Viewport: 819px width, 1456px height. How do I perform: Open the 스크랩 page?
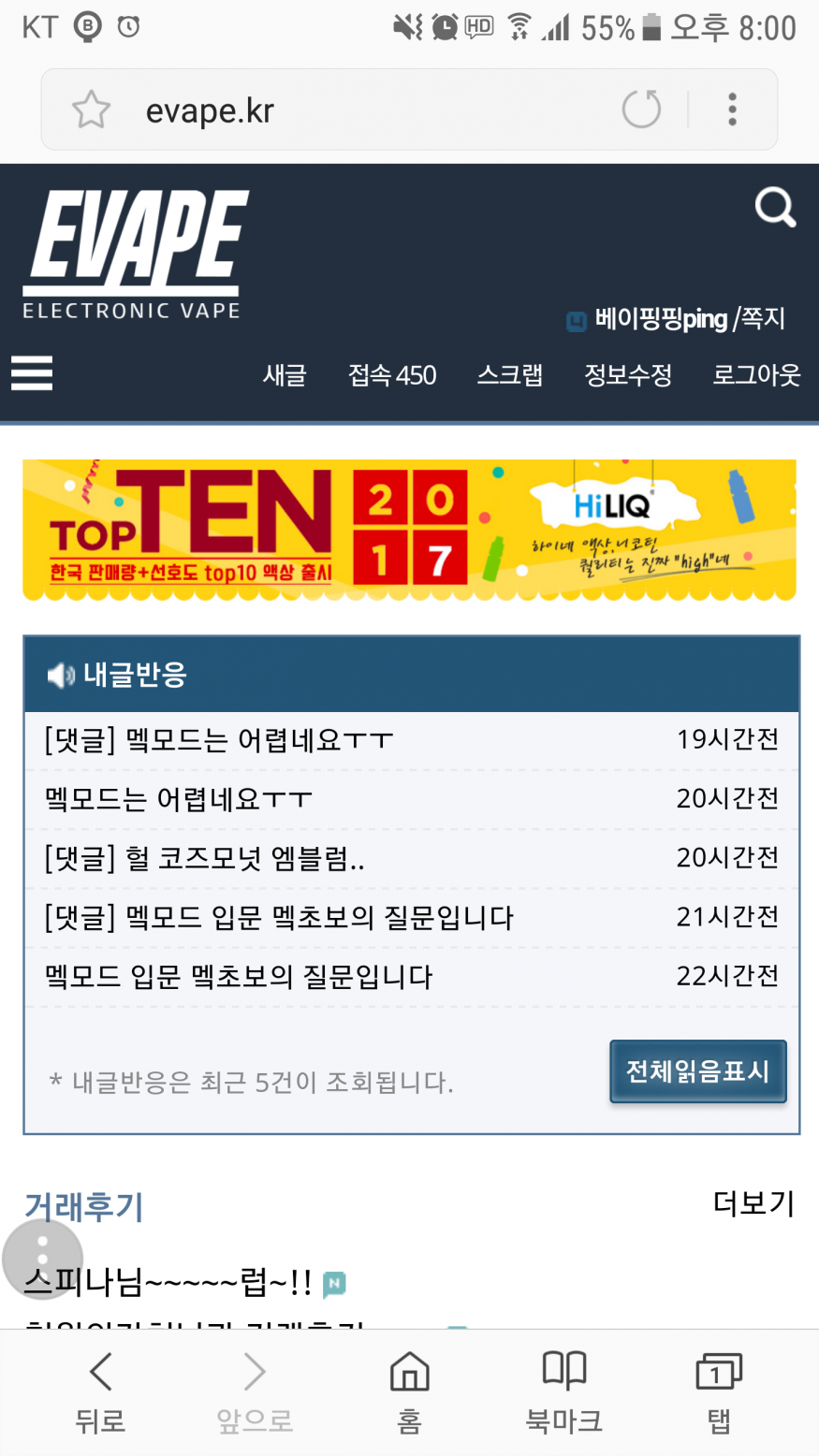509,375
